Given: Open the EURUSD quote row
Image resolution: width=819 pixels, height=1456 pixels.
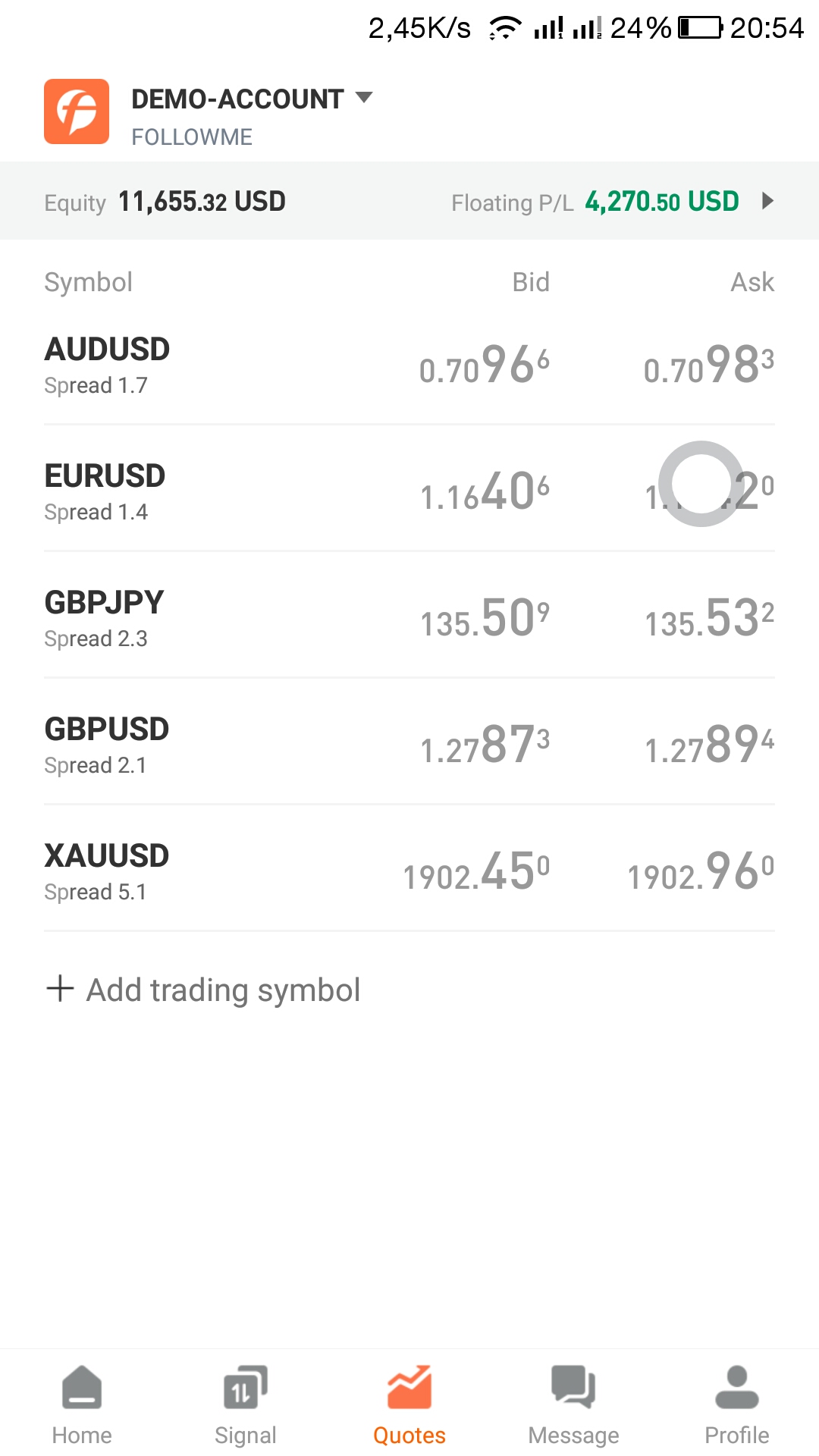Looking at the screenshot, I should click(409, 488).
